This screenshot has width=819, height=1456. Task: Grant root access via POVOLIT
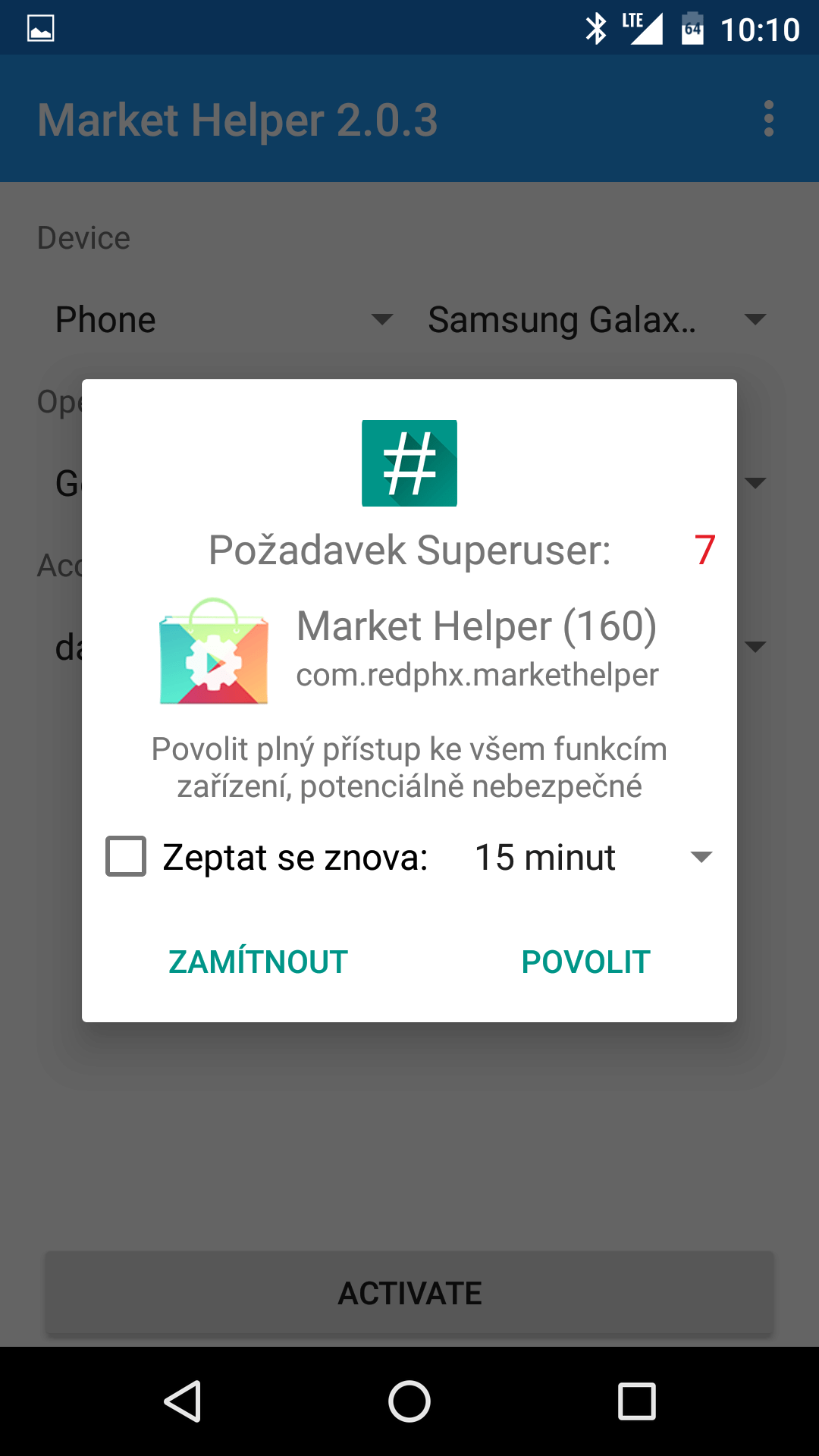585,962
